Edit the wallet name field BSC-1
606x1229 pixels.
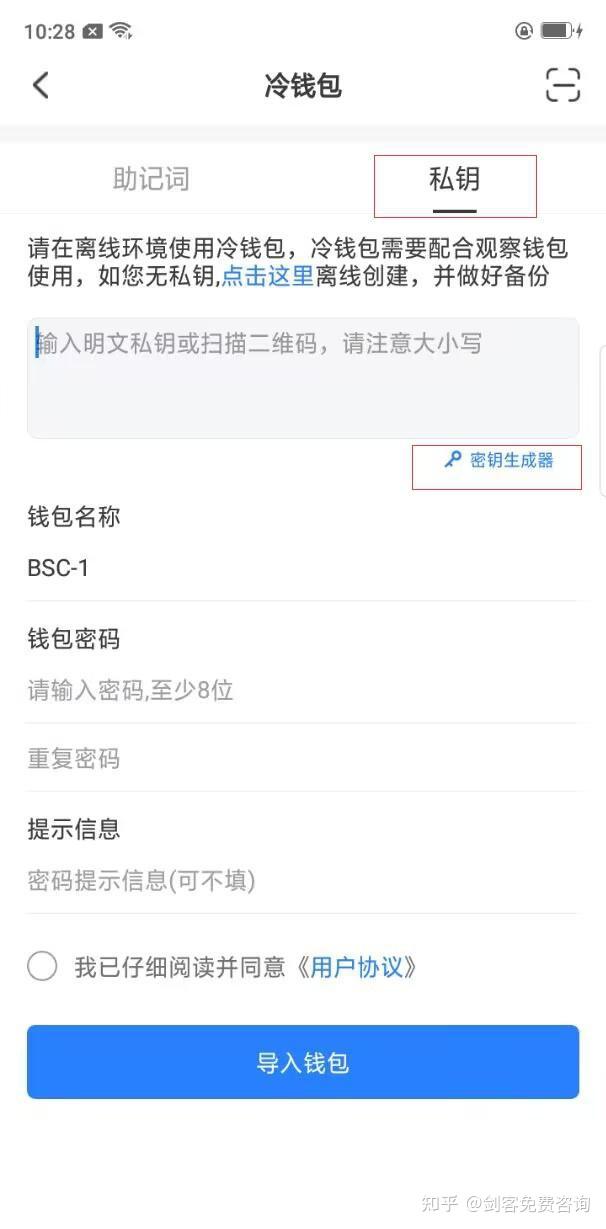point(302,568)
